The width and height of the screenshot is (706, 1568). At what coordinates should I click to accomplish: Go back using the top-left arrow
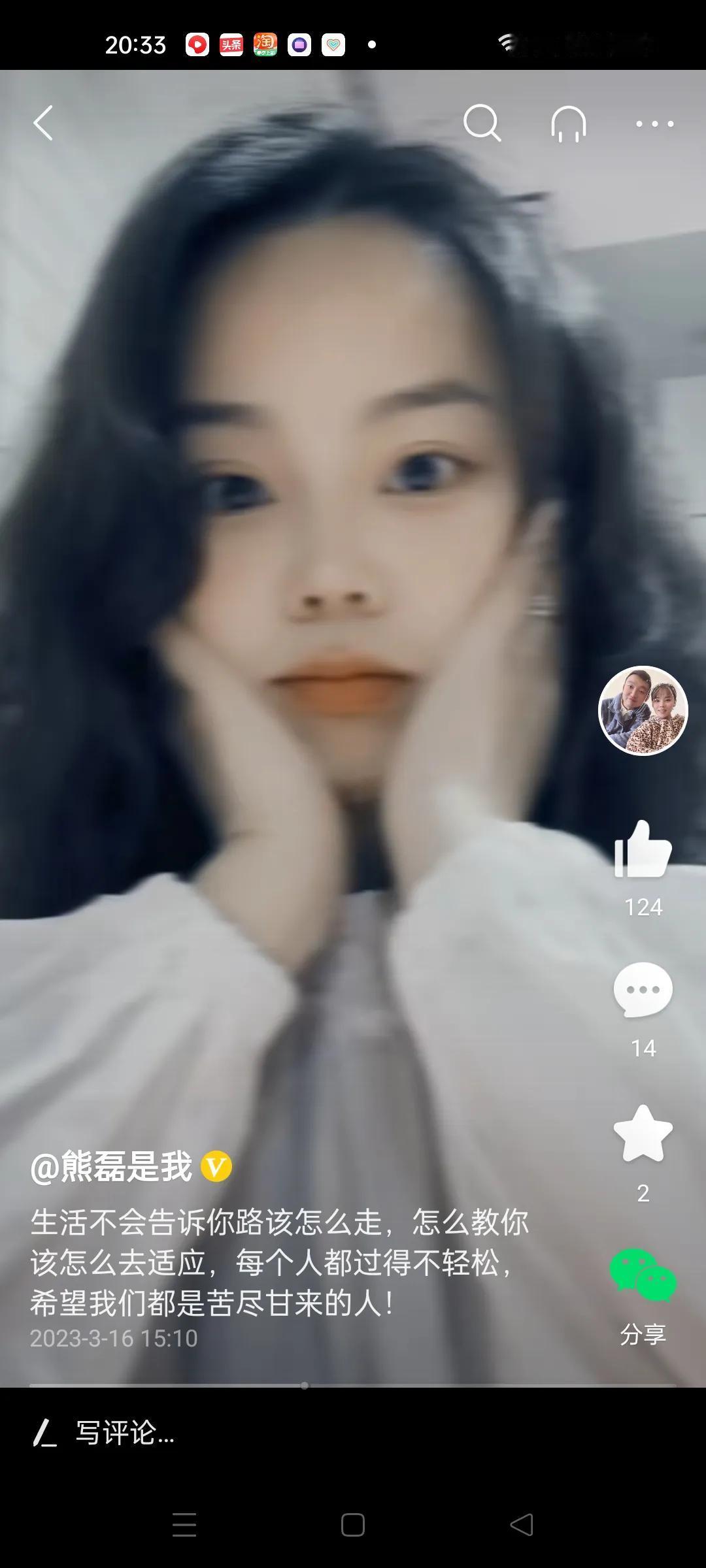pos(43,123)
